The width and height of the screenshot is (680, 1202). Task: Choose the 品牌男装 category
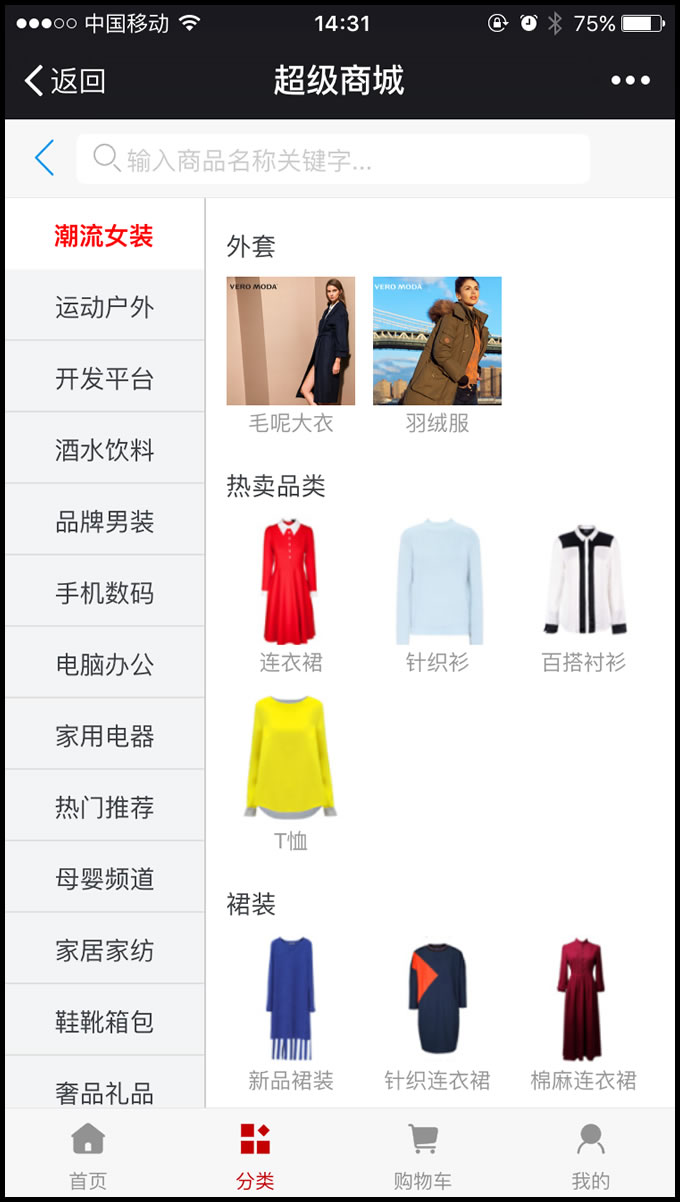105,521
